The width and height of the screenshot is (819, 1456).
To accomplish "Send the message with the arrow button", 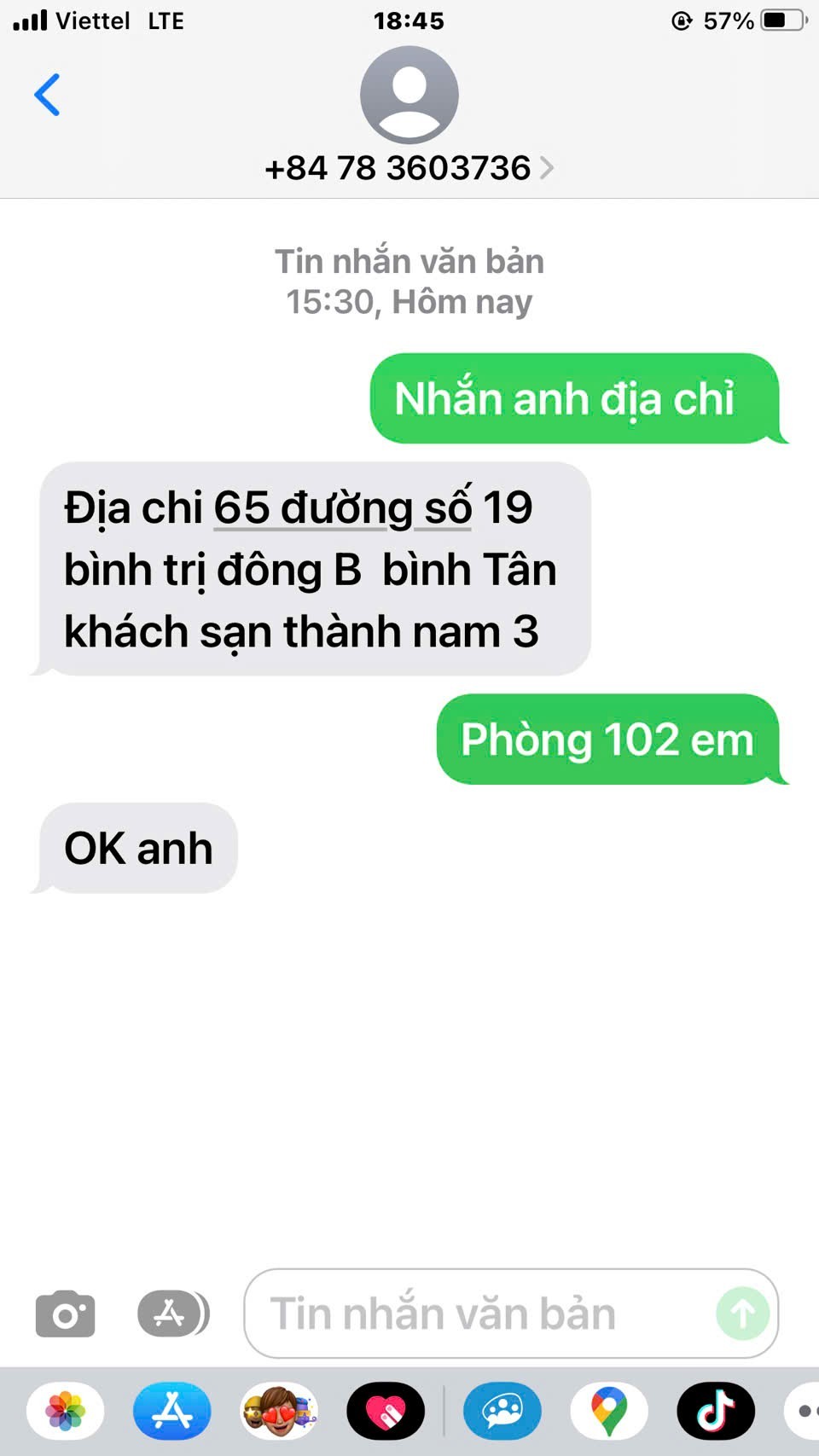I will [742, 1314].
